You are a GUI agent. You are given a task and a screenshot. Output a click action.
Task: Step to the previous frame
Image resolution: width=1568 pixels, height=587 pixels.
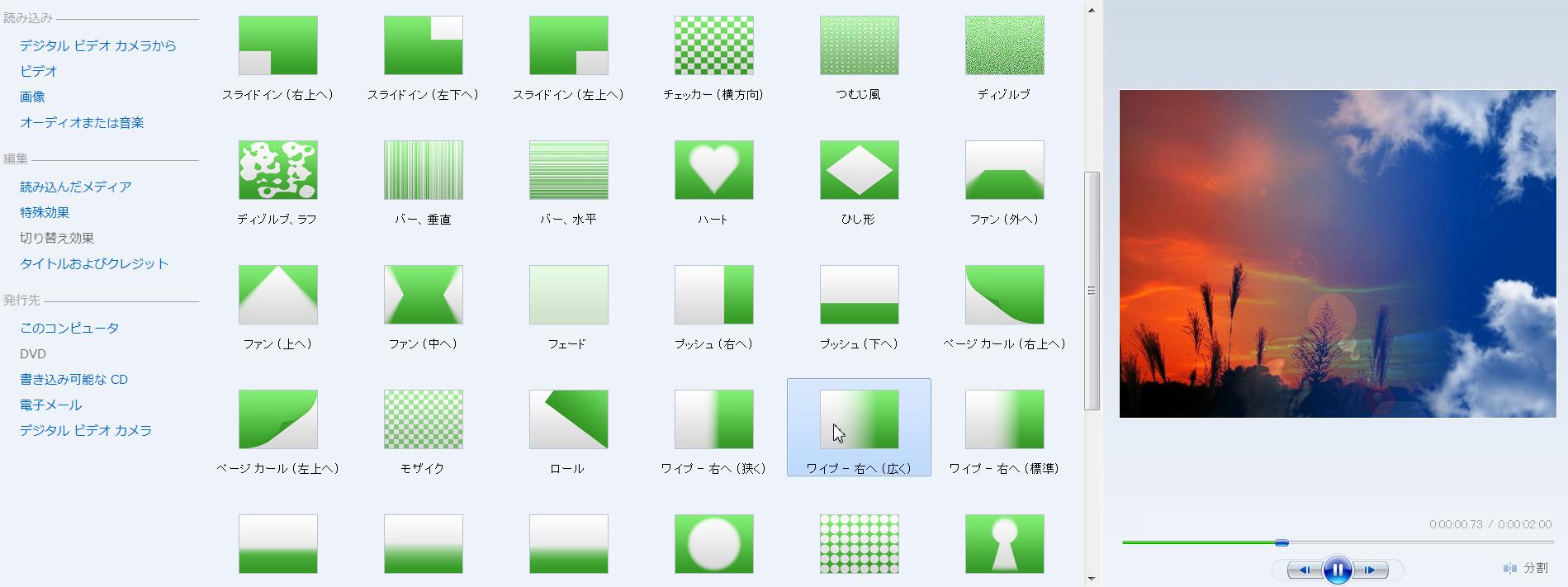[1304, 570]
